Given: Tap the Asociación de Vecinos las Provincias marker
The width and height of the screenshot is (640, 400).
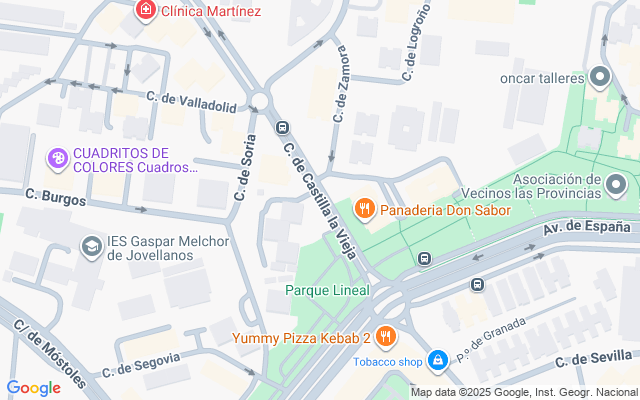Looking at the screenshot, I should (x=617, y=184).
